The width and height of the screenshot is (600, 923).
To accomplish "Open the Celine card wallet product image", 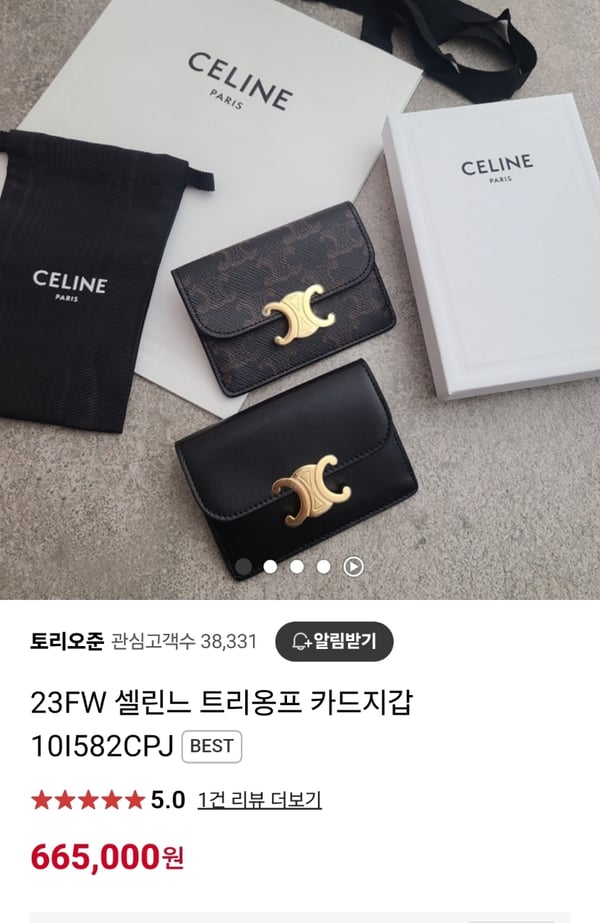I will pos(300,300).
